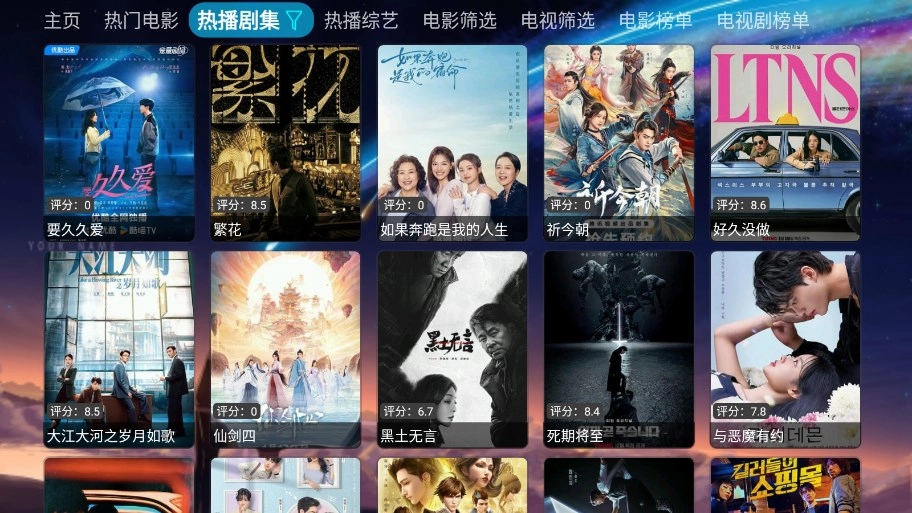Tap the filter icon on 热播剧集
This screenshot has width=912, height=513.
coord(294,20)
